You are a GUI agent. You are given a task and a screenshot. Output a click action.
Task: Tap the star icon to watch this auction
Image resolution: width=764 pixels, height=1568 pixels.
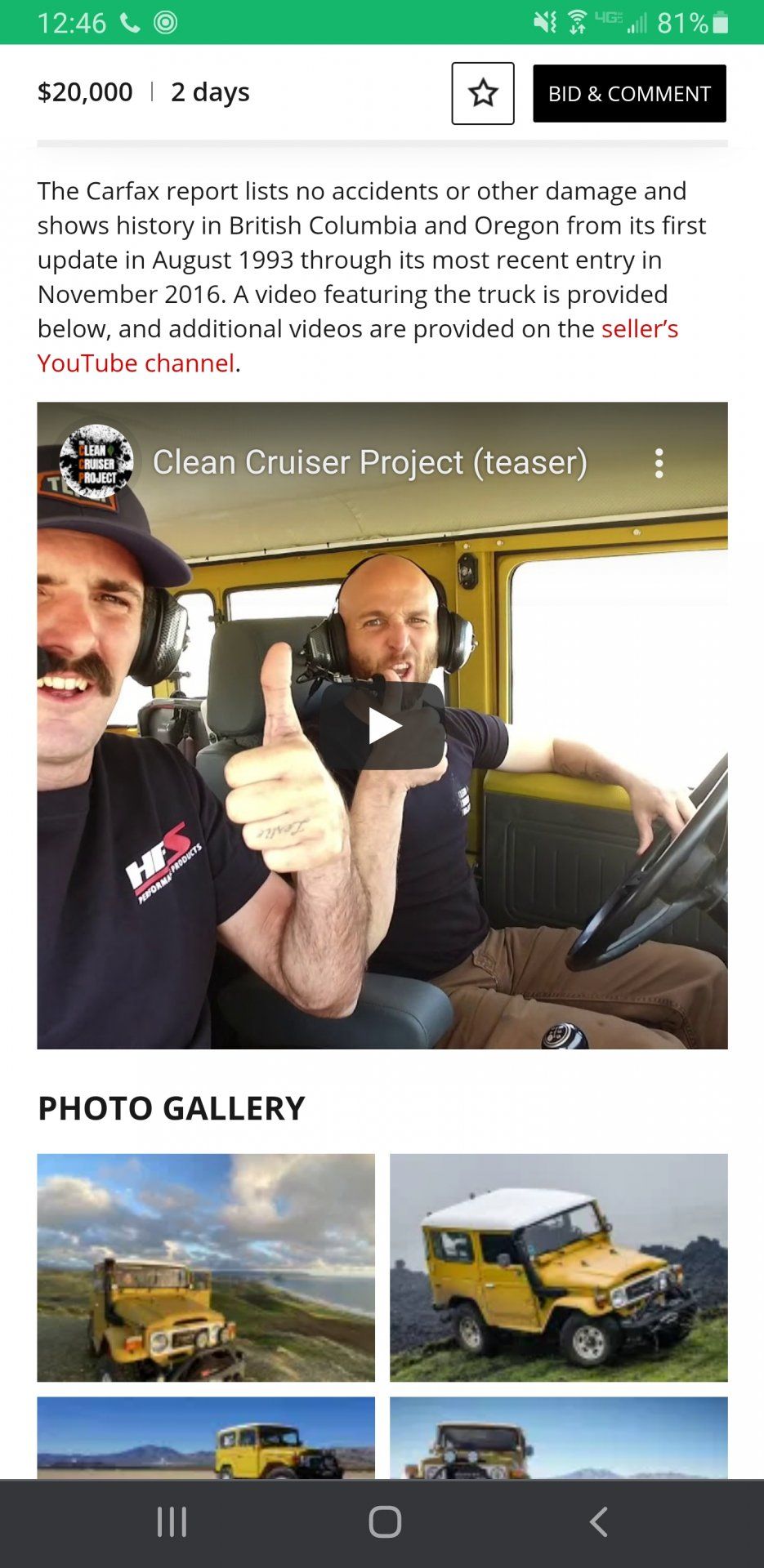coord(483,93)
